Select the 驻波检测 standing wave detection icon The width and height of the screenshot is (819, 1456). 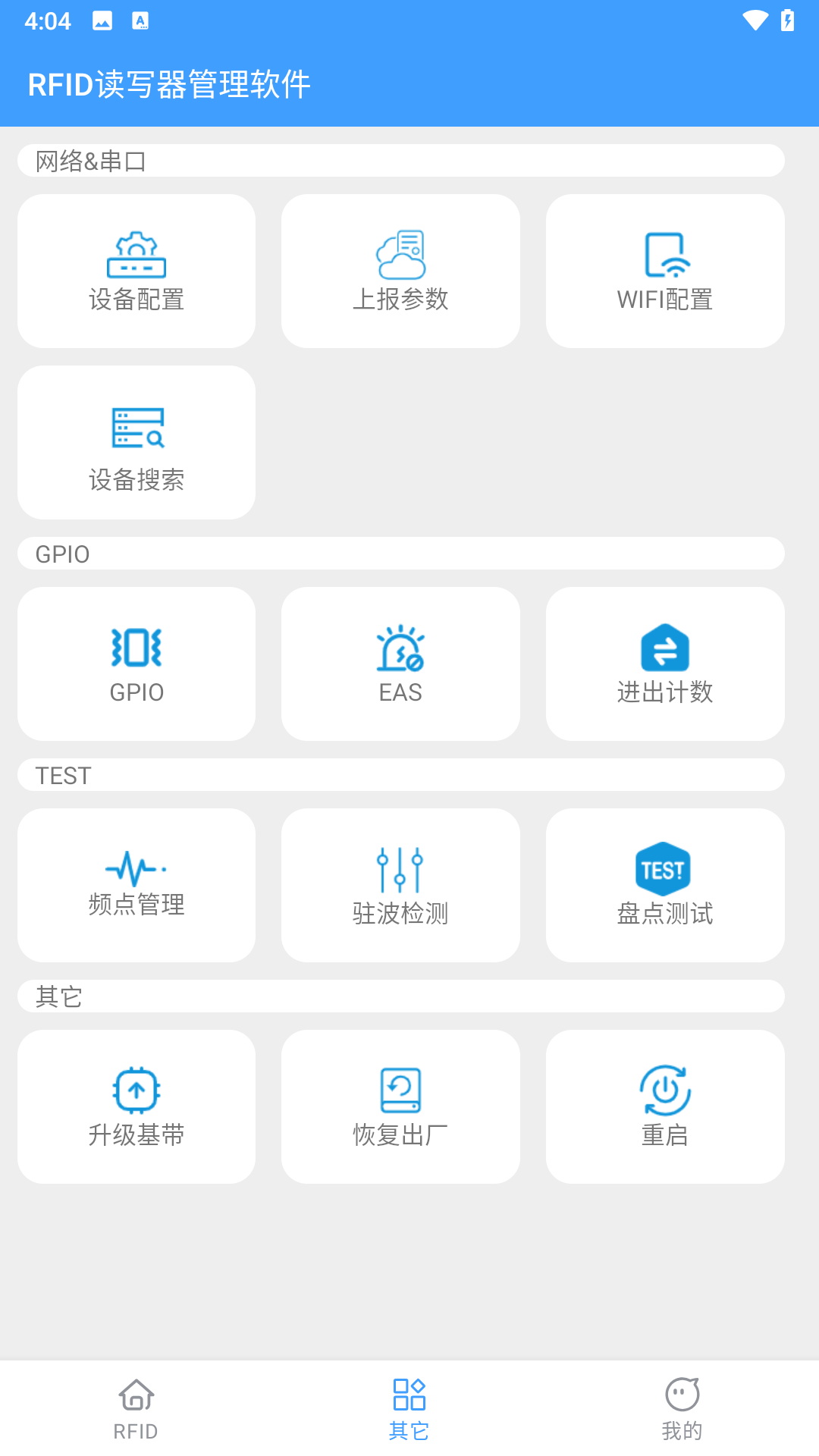(400, 884)
